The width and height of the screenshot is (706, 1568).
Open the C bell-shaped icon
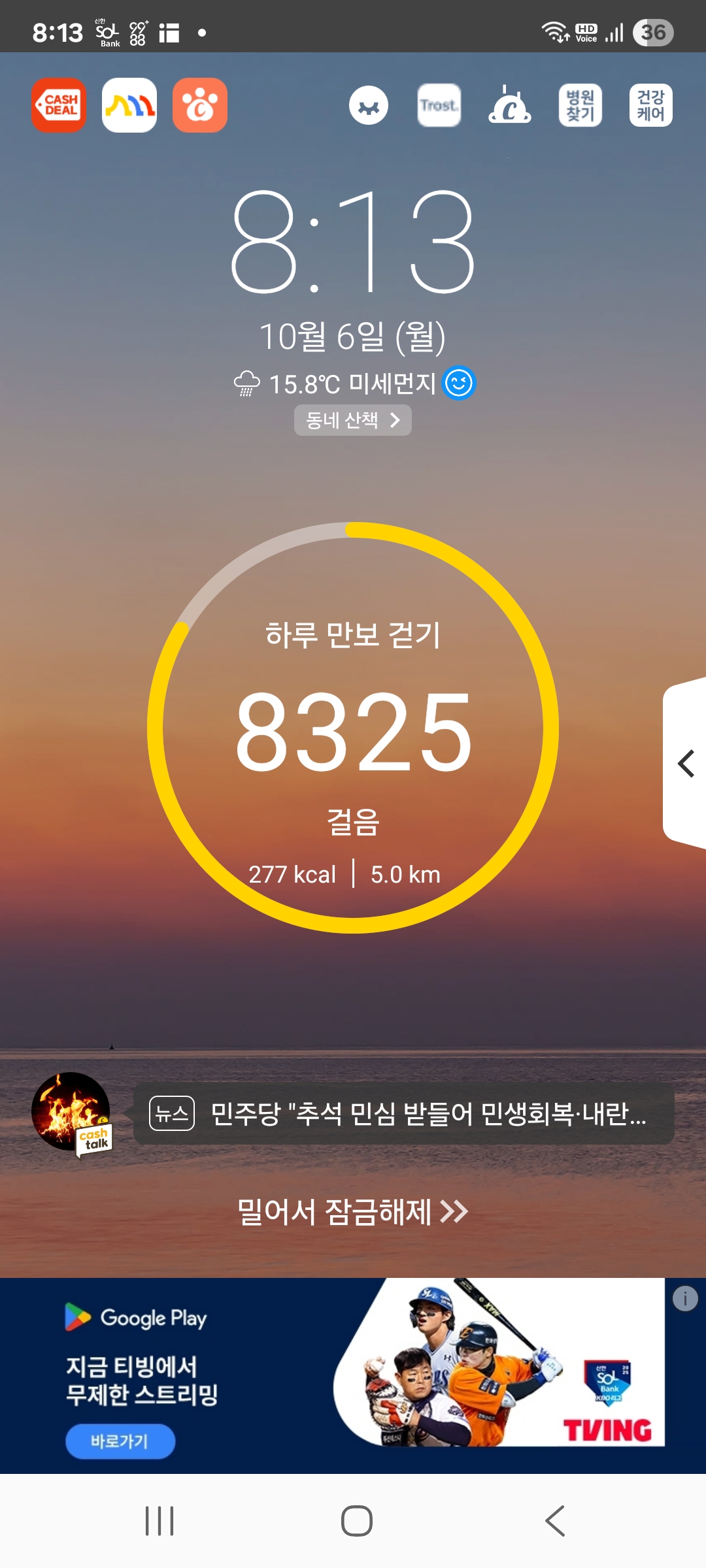coord(510,105)
